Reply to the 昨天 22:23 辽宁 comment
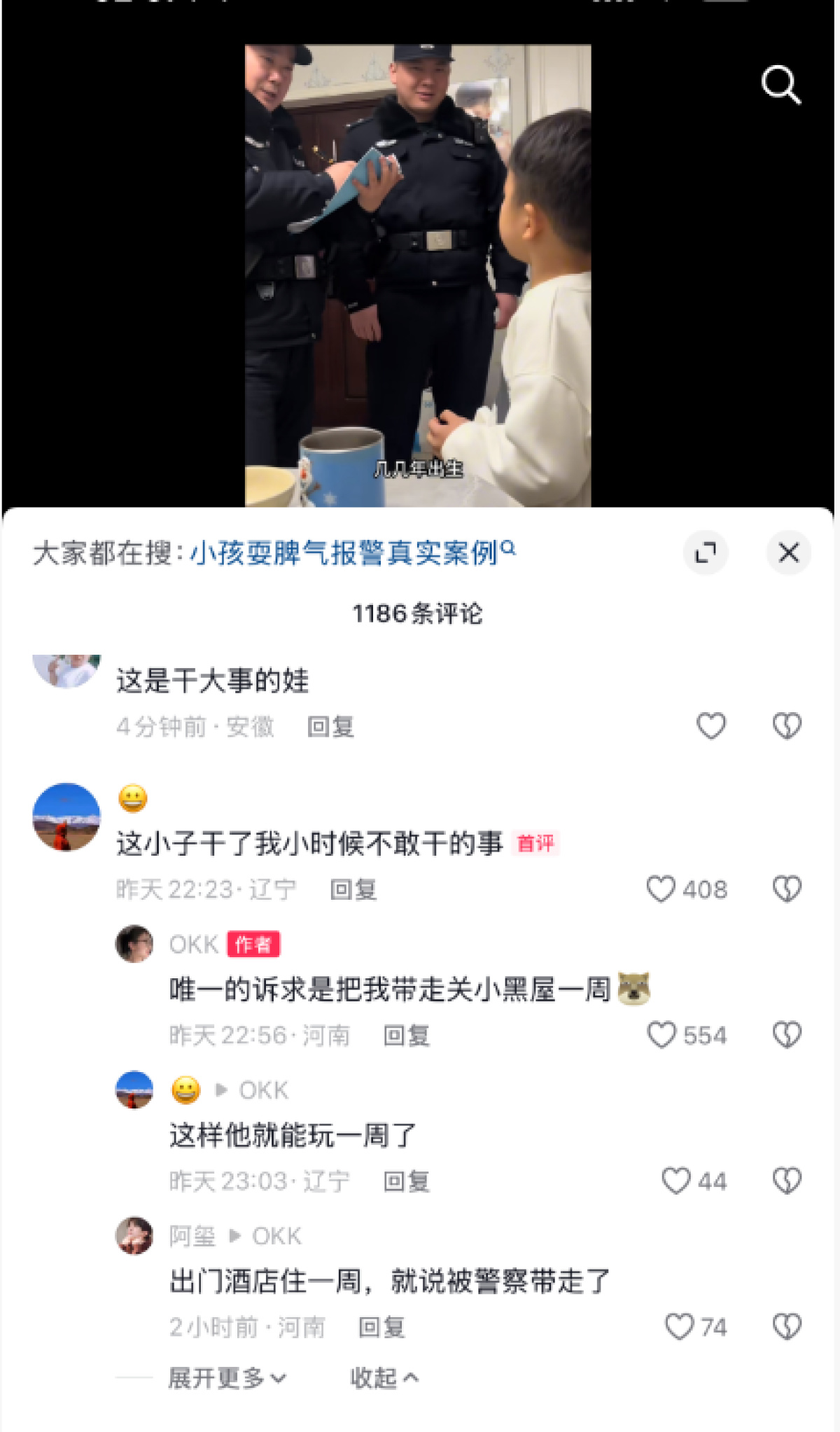 pos(353,890)
